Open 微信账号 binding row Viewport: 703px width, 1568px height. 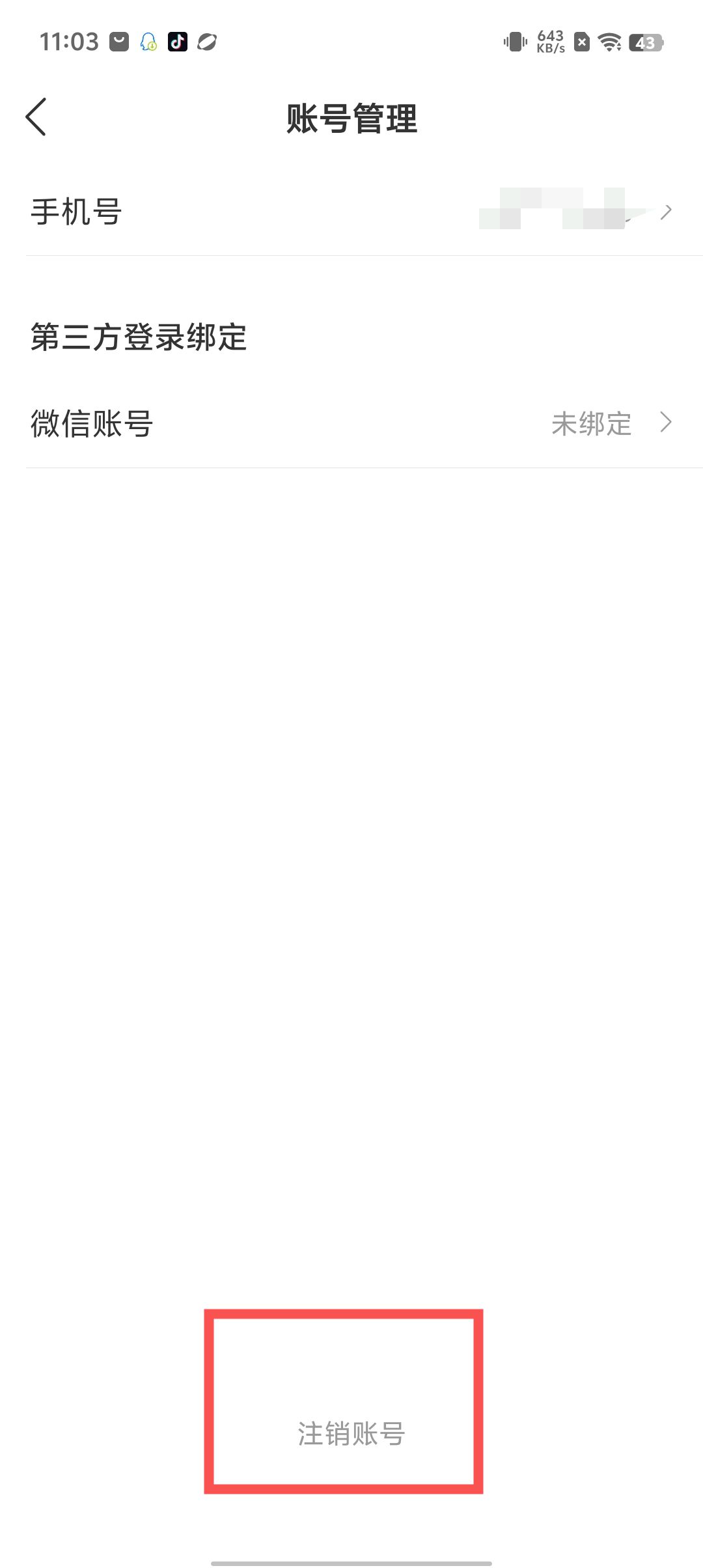351,423
